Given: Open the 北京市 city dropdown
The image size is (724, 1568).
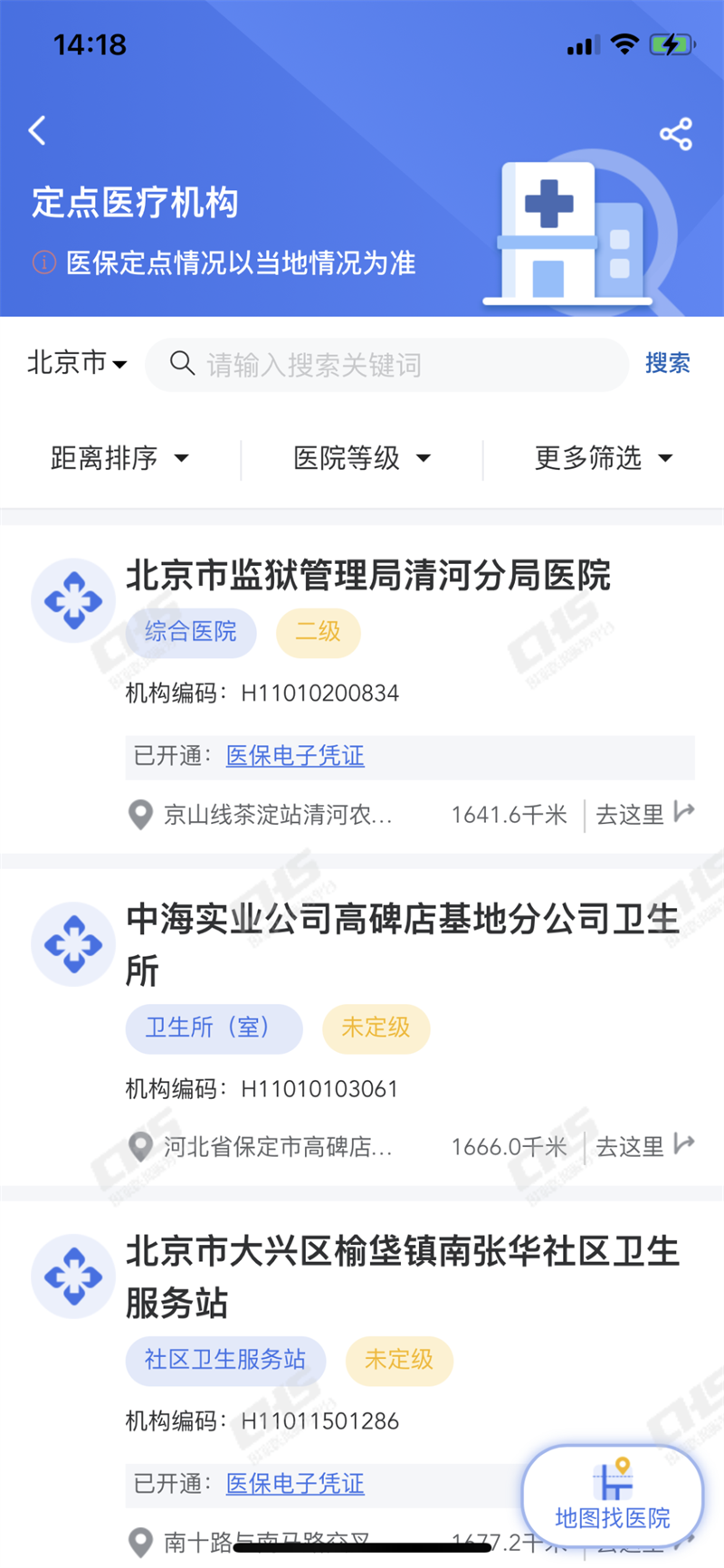Looking at the screenshot, I should (x=77, y=364).
